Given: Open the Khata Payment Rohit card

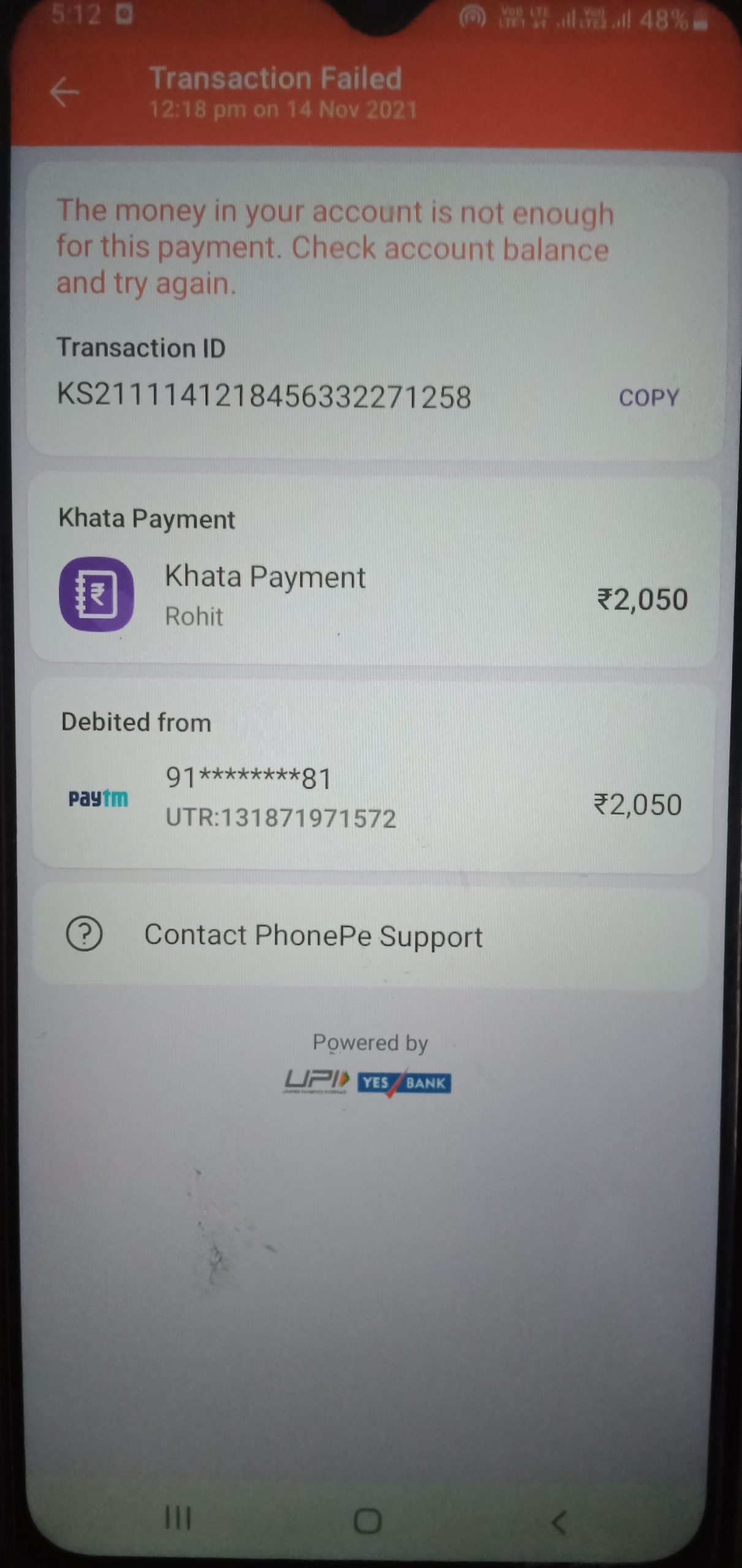Looking at the screenshot, I should [x=373, y=596].
